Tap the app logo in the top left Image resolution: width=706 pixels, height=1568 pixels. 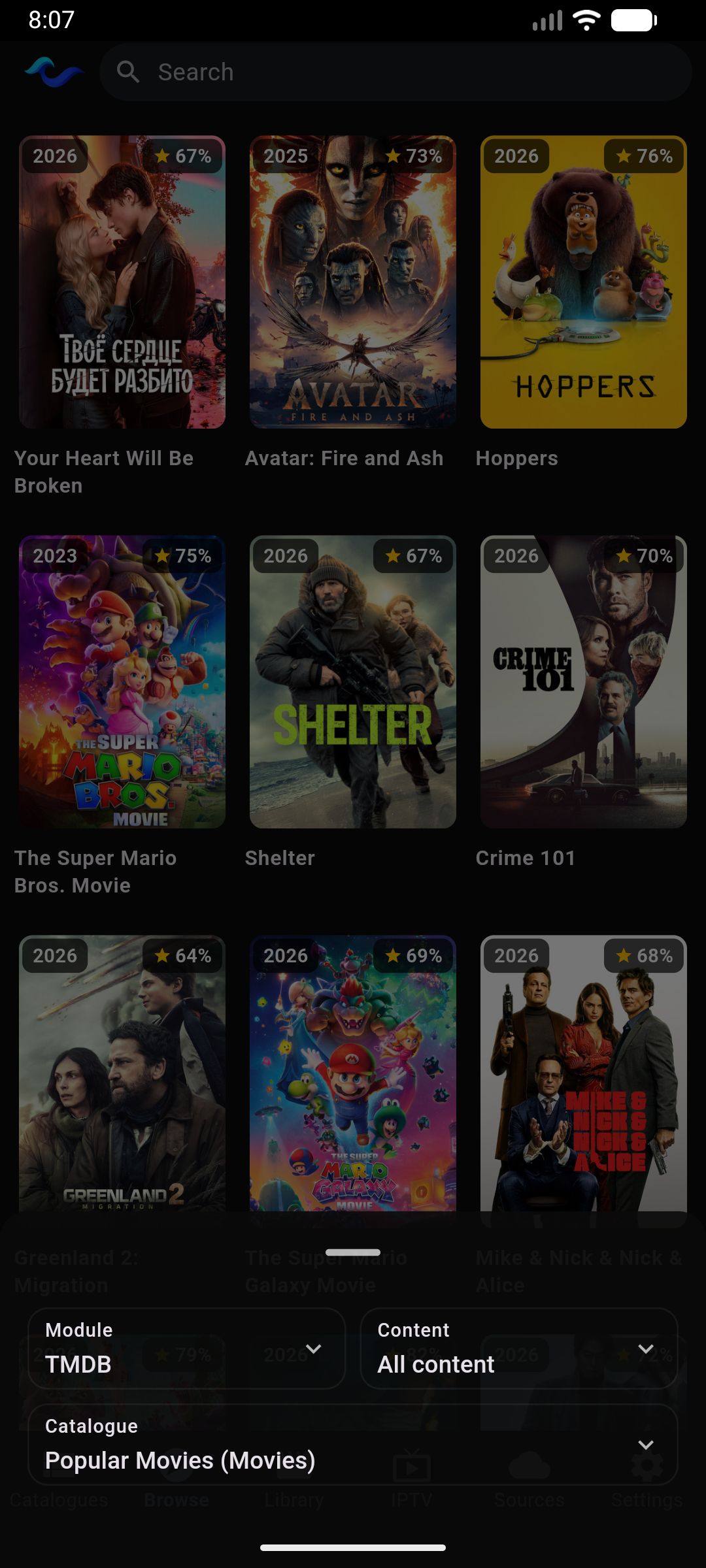pos(52,72)
